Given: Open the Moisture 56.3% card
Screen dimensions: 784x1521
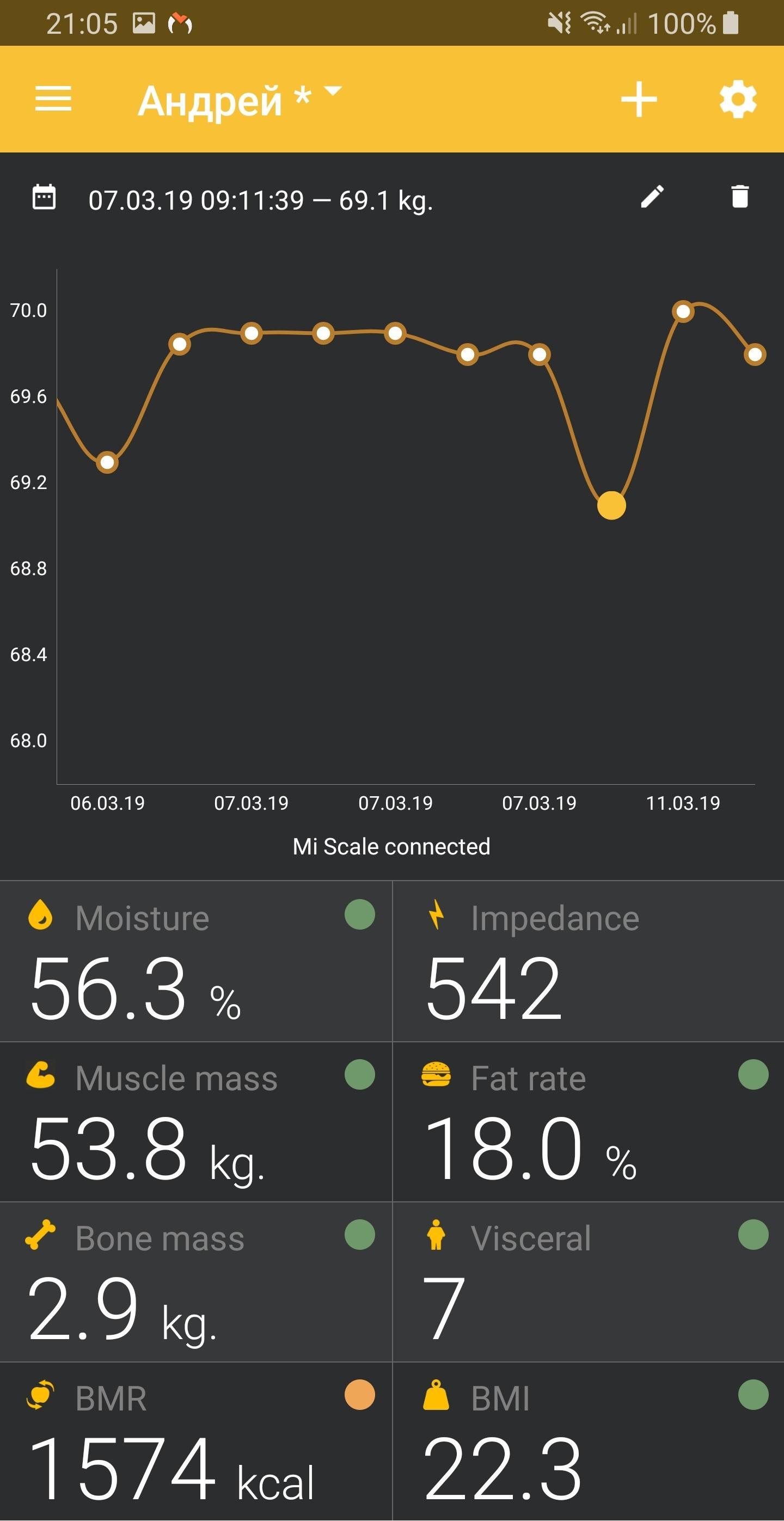Looking at the screenshot, I should click(196, 961).
